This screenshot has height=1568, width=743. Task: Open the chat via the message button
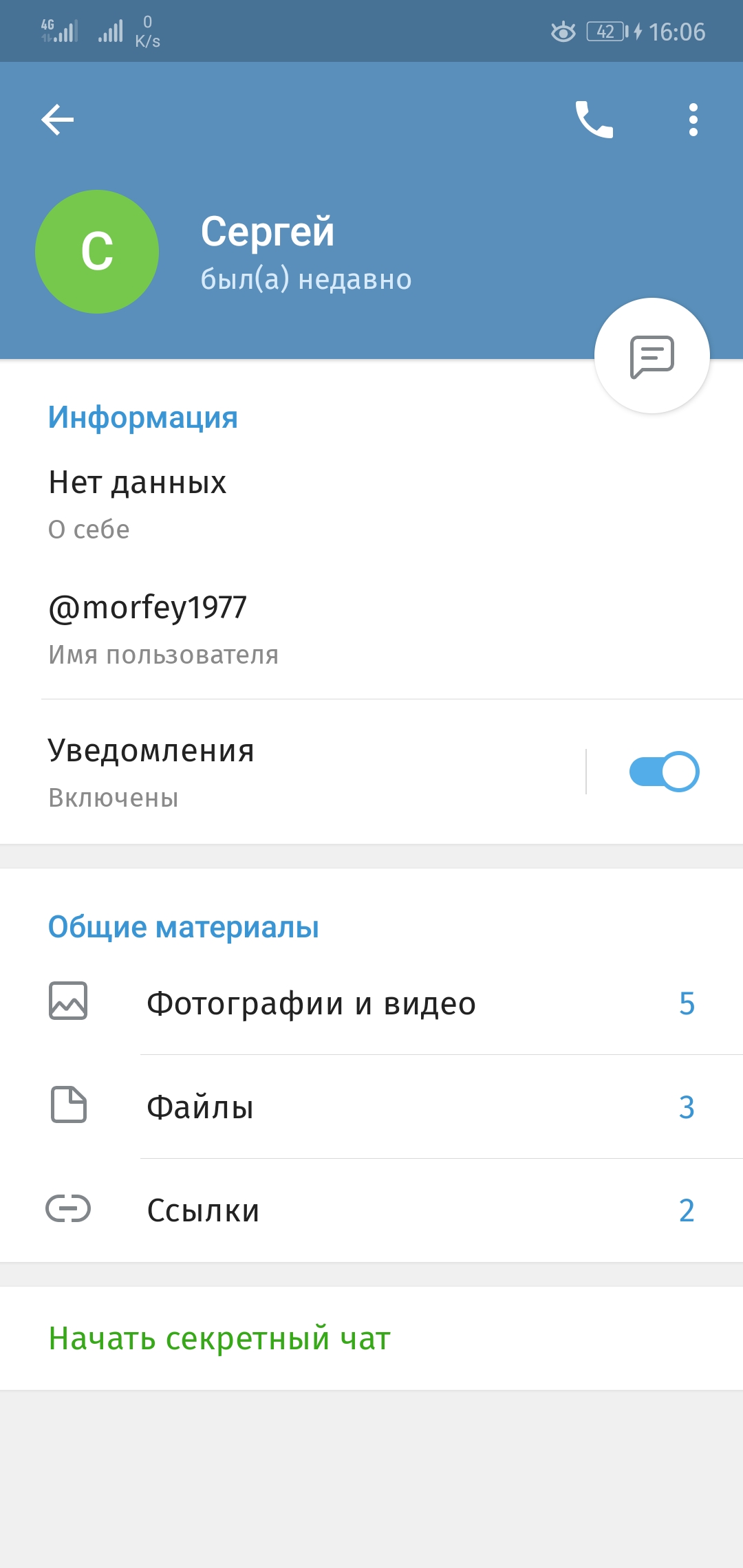pyautogui.click(x=652, y=356)
